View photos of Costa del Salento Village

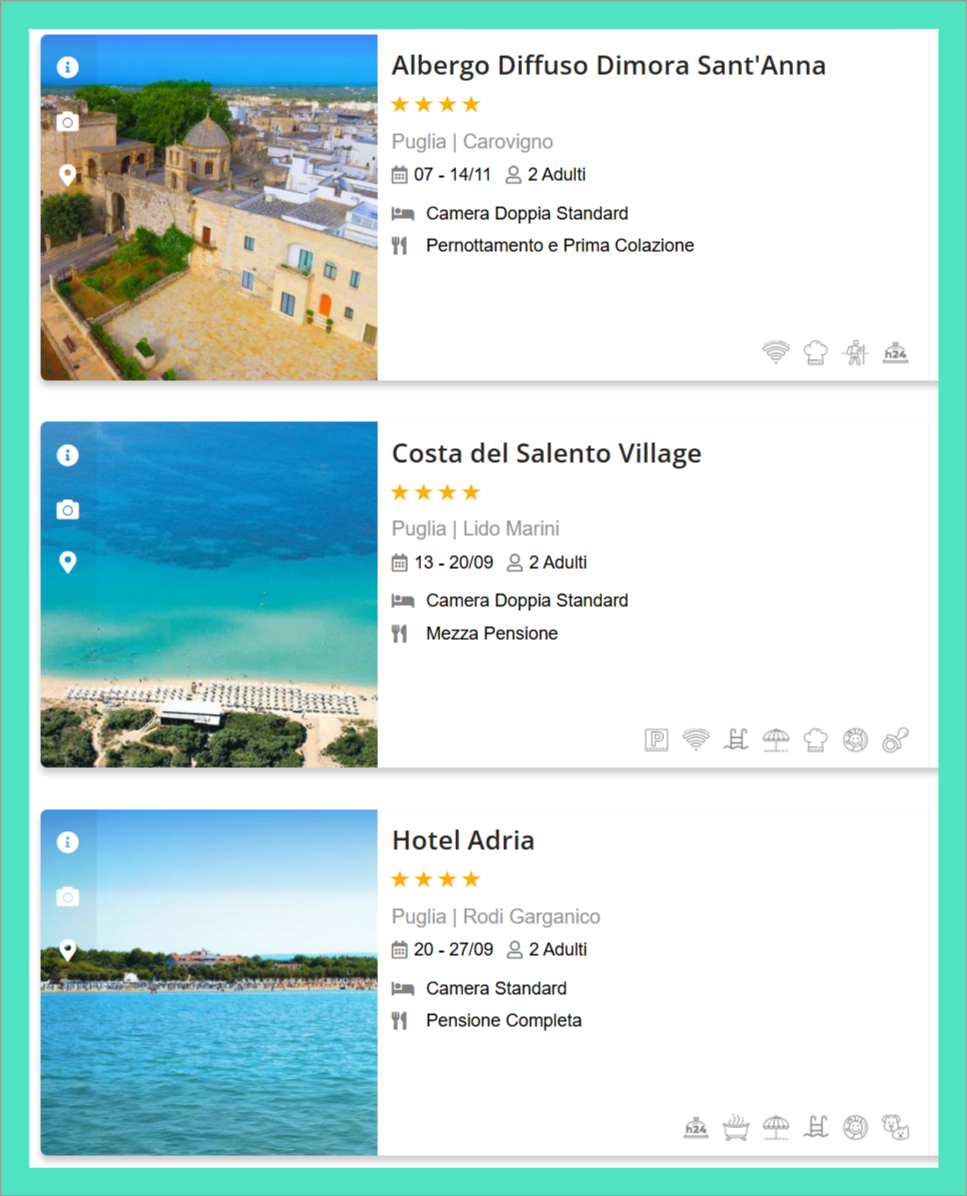coord(68,510)
